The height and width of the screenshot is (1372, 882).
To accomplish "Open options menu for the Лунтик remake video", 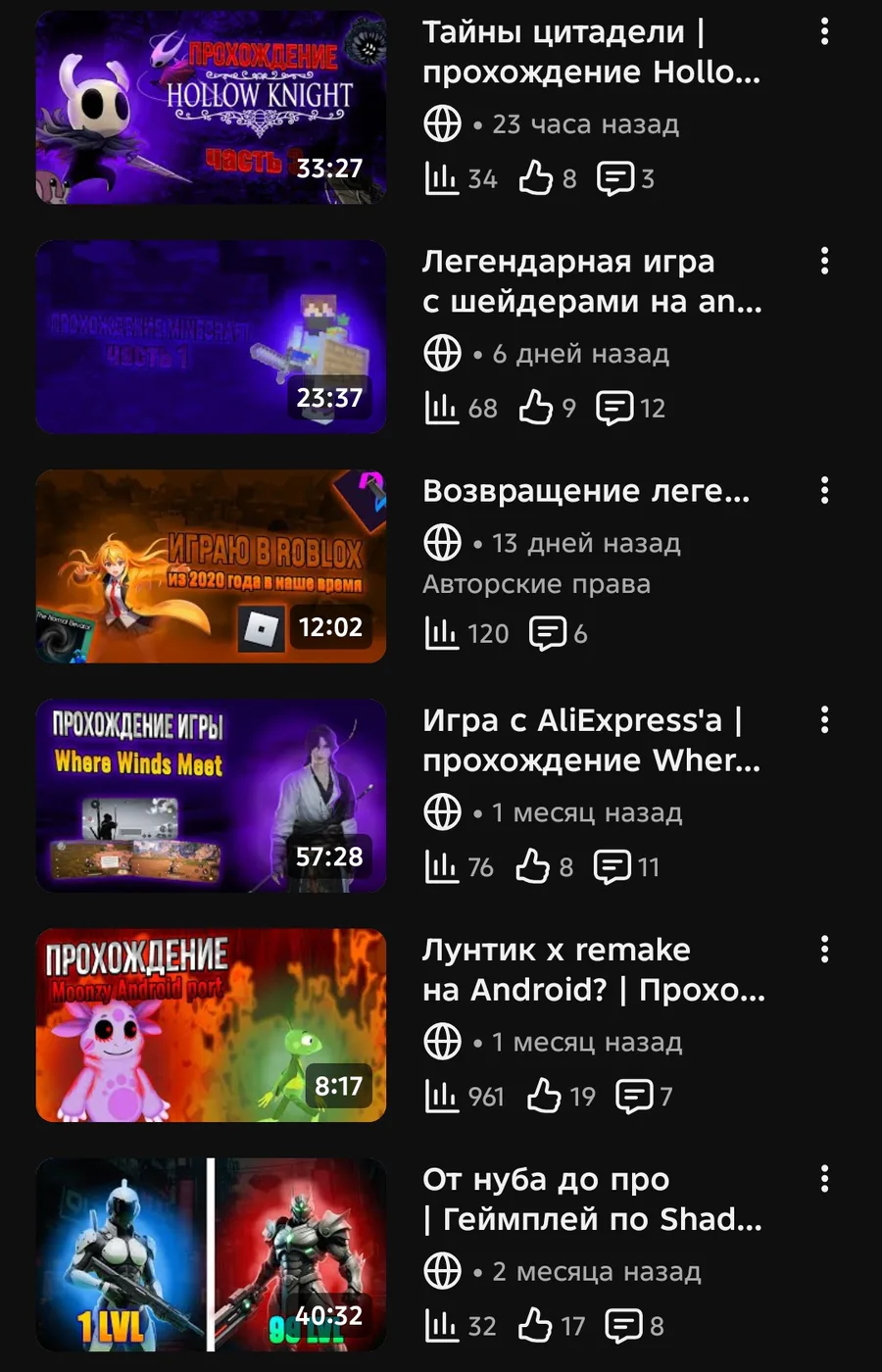I will coord(824,949).
